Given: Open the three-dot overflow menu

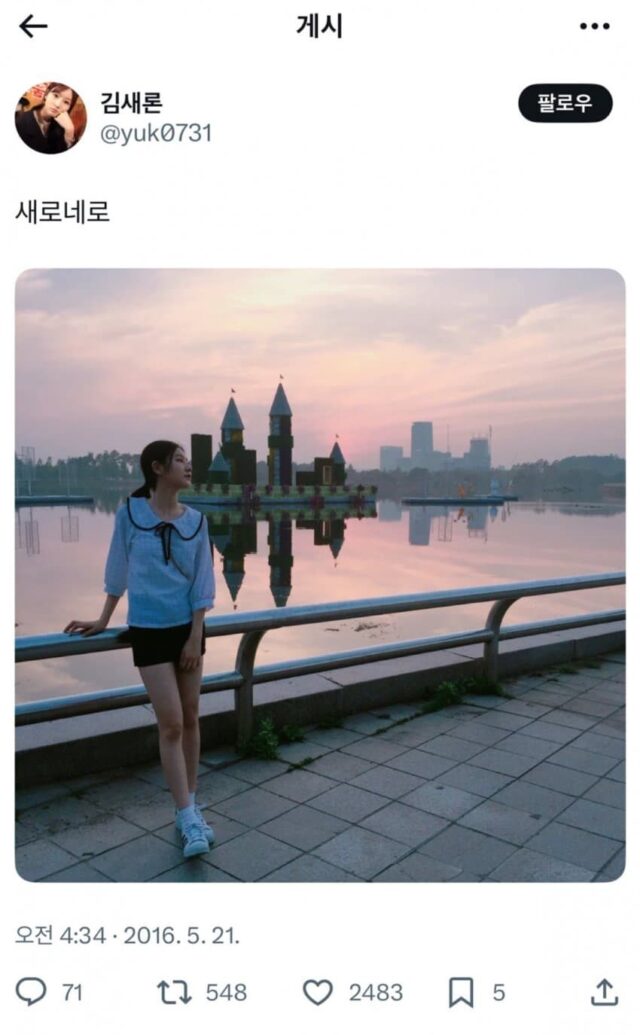Looking at the screenshot, I should 594,27.
